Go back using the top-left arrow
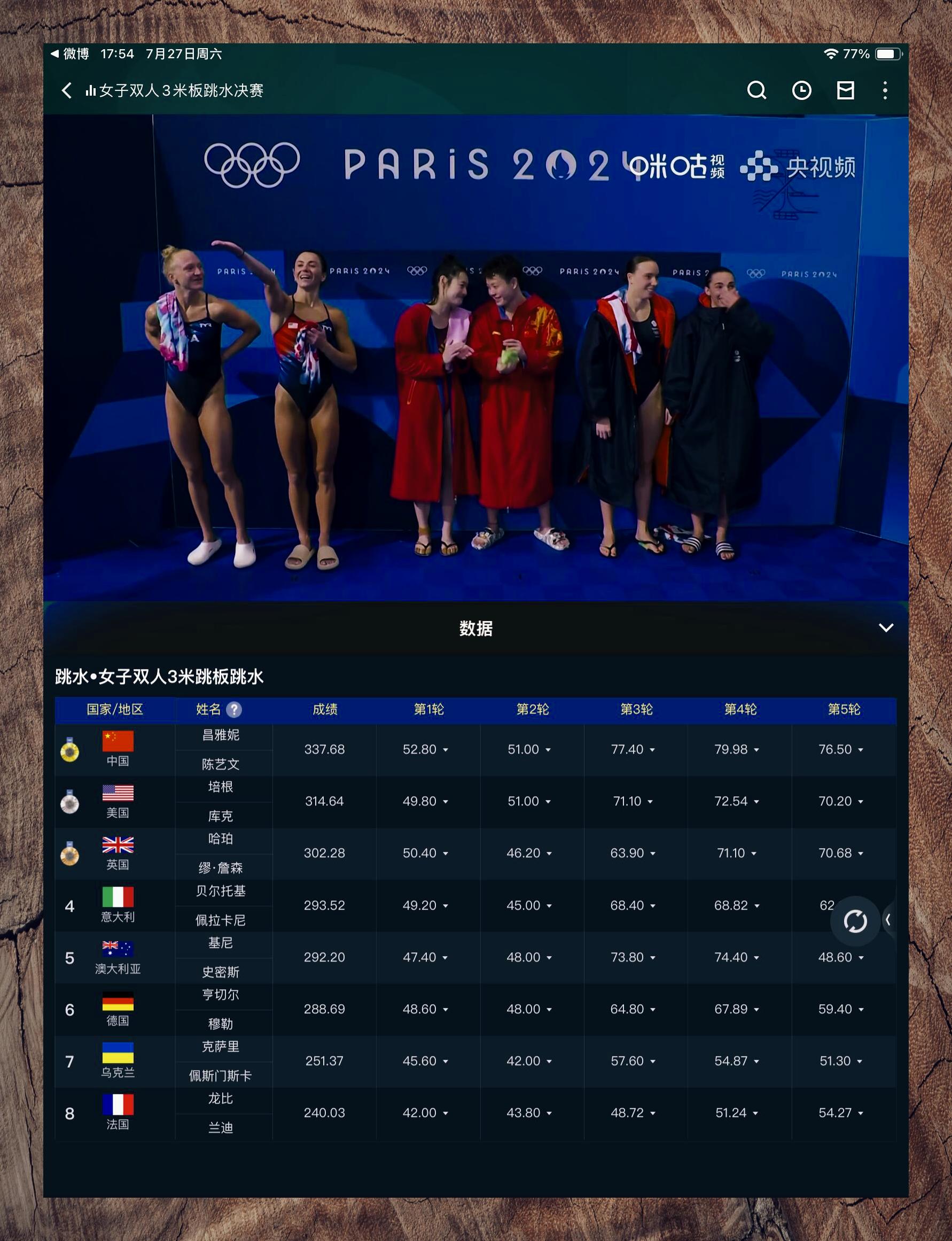 click(x=67, y=90)
